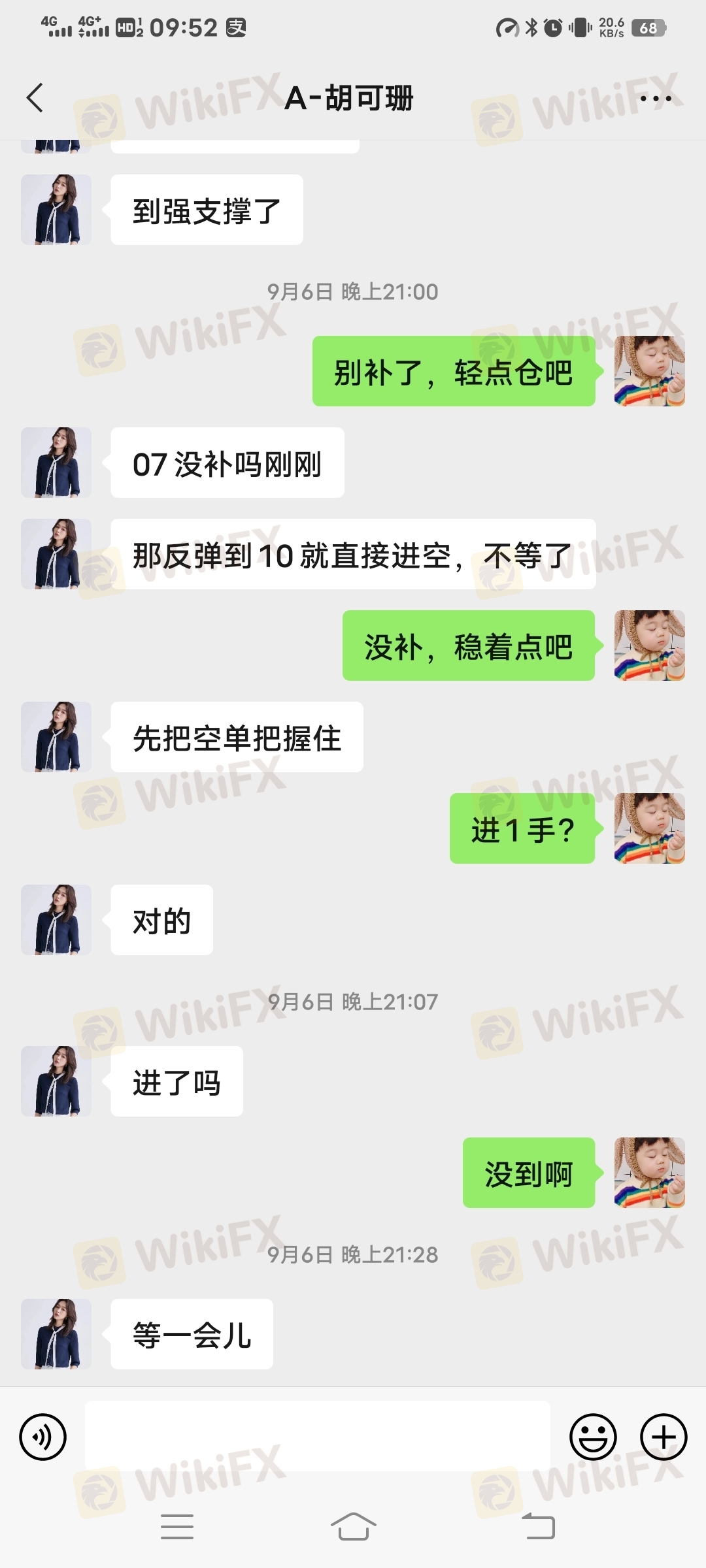Open contact's avatar beside 到强支撑了

tap(56, 210)
